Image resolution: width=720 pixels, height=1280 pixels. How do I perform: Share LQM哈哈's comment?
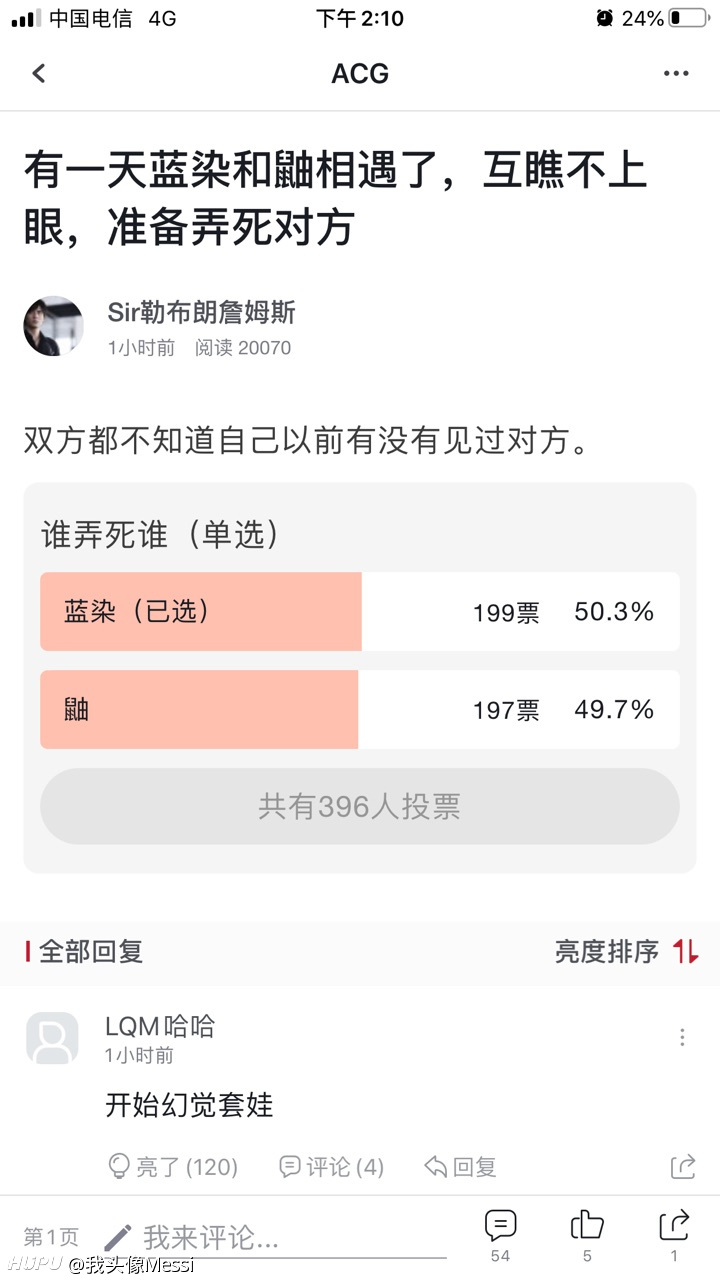click(x=682, y=1166)
